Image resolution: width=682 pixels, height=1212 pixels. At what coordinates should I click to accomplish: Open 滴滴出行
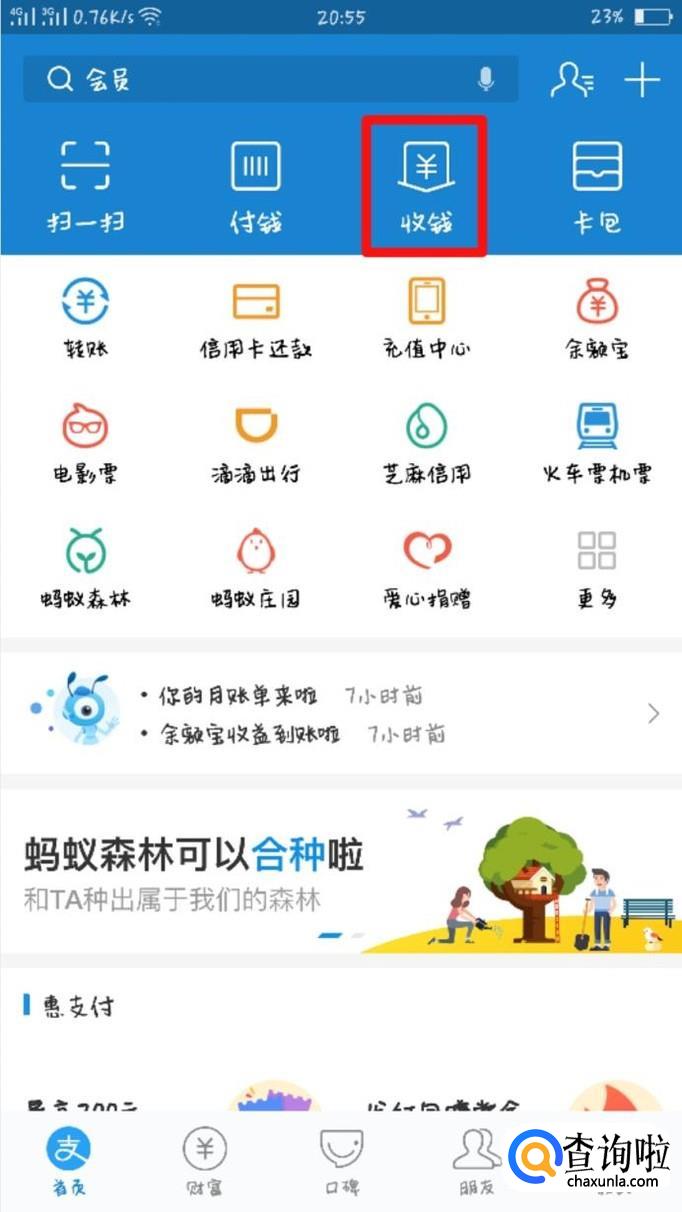(x=255, y=443)
